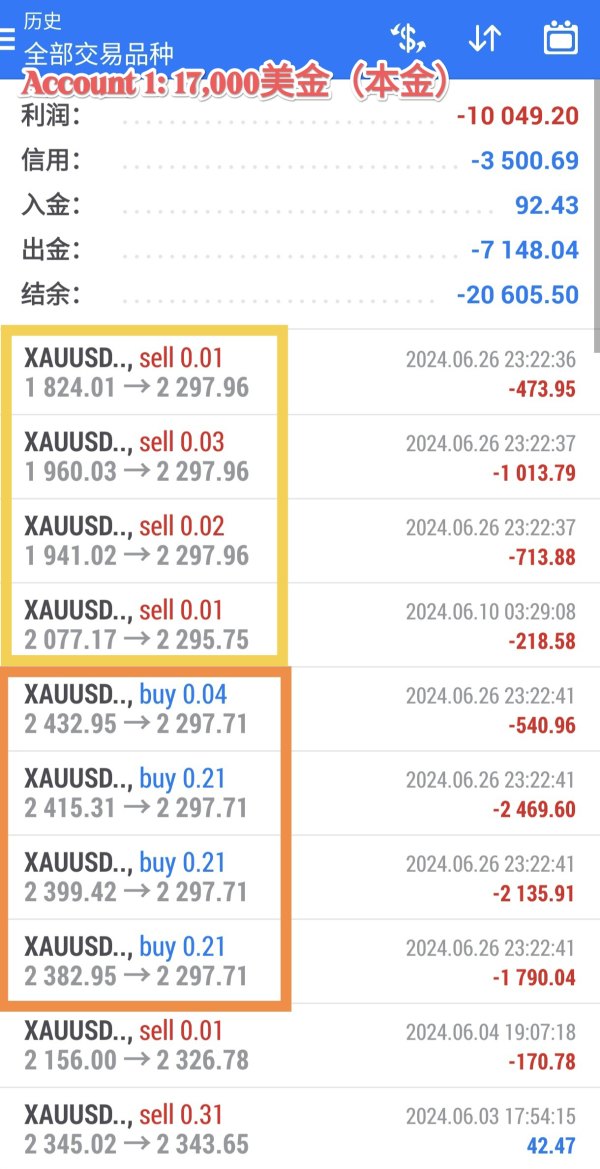Viewport: 600px width, 1169px height.
Task: Open the buy 0.21 trade with -2 469.60 loss
Action: (x=300, y=793)
